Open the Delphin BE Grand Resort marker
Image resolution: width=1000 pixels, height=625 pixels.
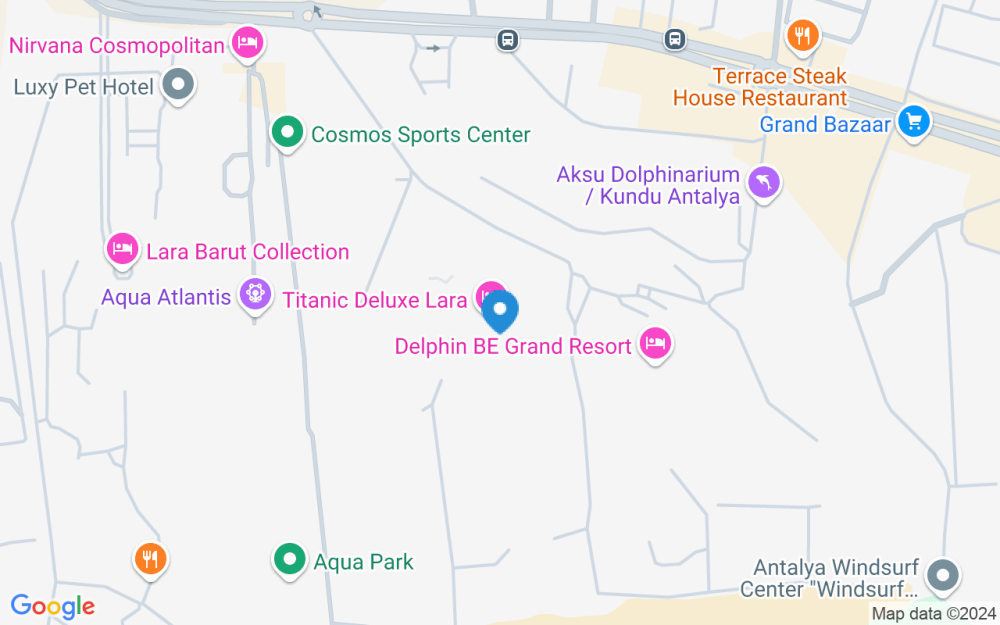(x=655, y=343)
